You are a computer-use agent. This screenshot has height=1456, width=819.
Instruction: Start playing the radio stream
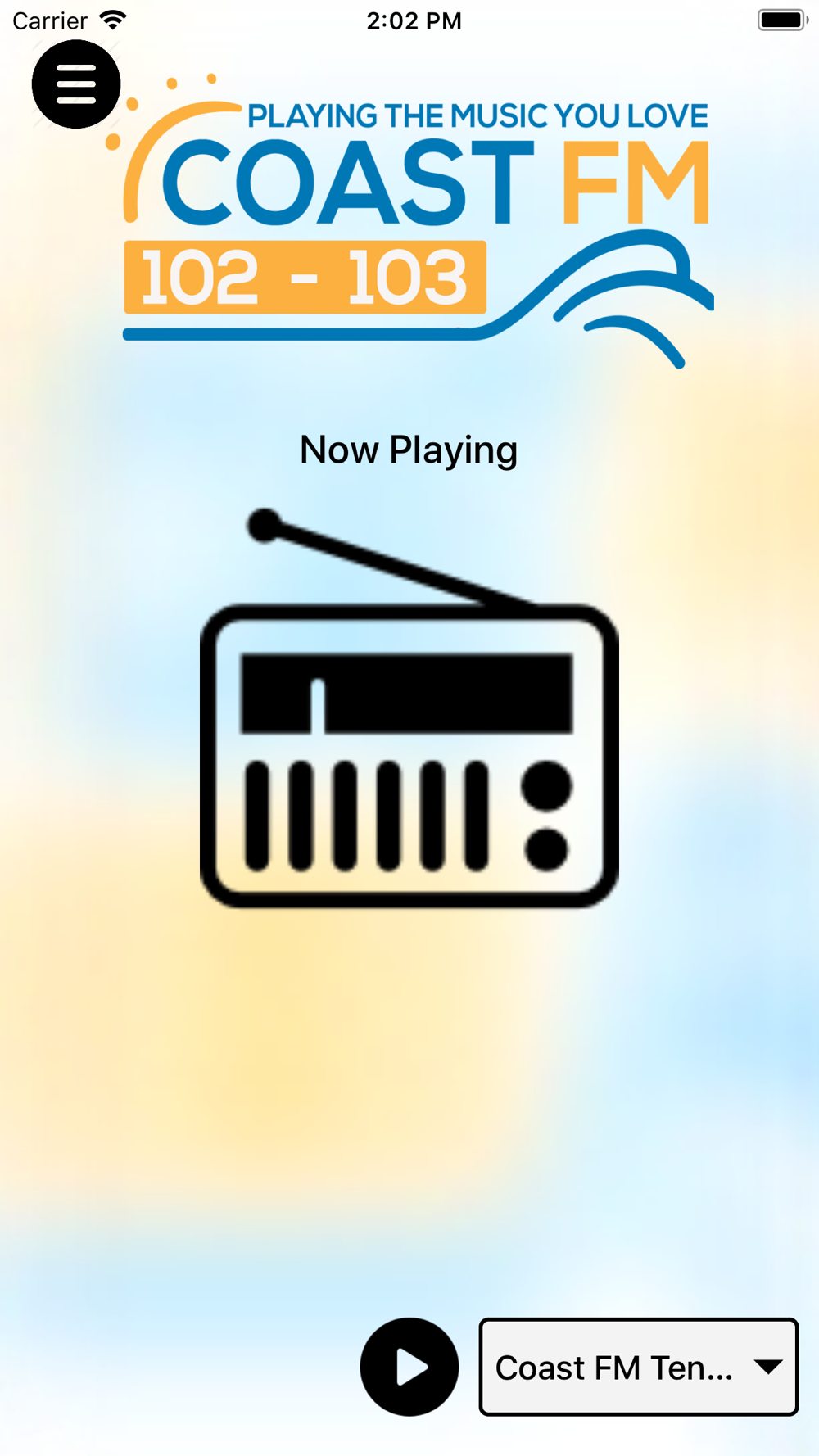(x=409, y=1367)
